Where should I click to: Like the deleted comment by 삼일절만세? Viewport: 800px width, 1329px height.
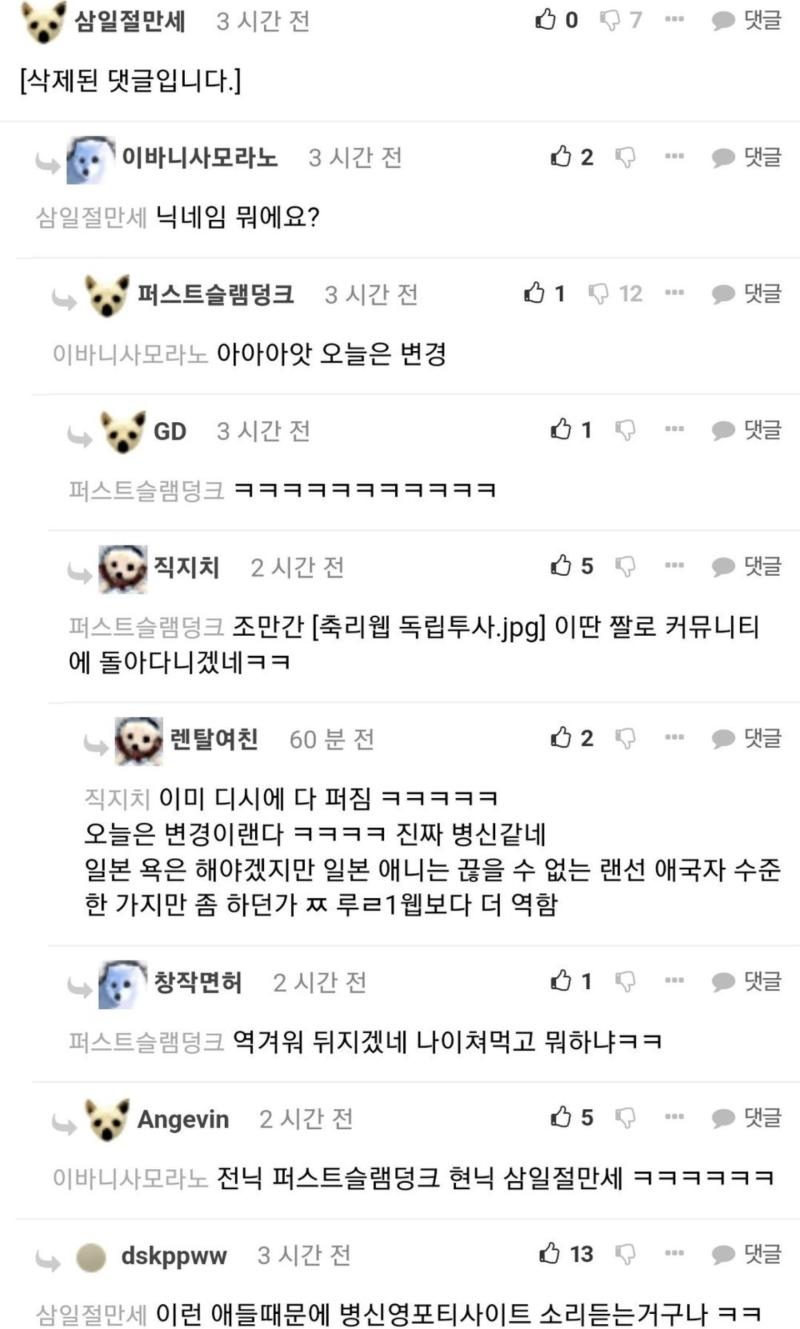[546, 20]
